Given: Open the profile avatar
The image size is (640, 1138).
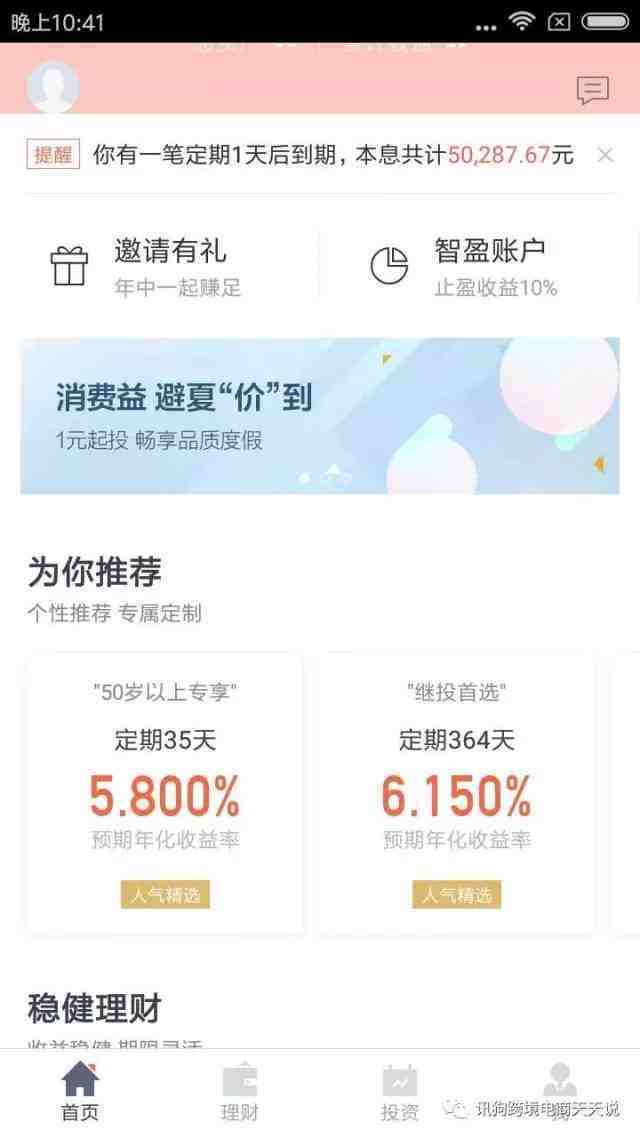Looking at the screenshot, I should coord(52,87).
